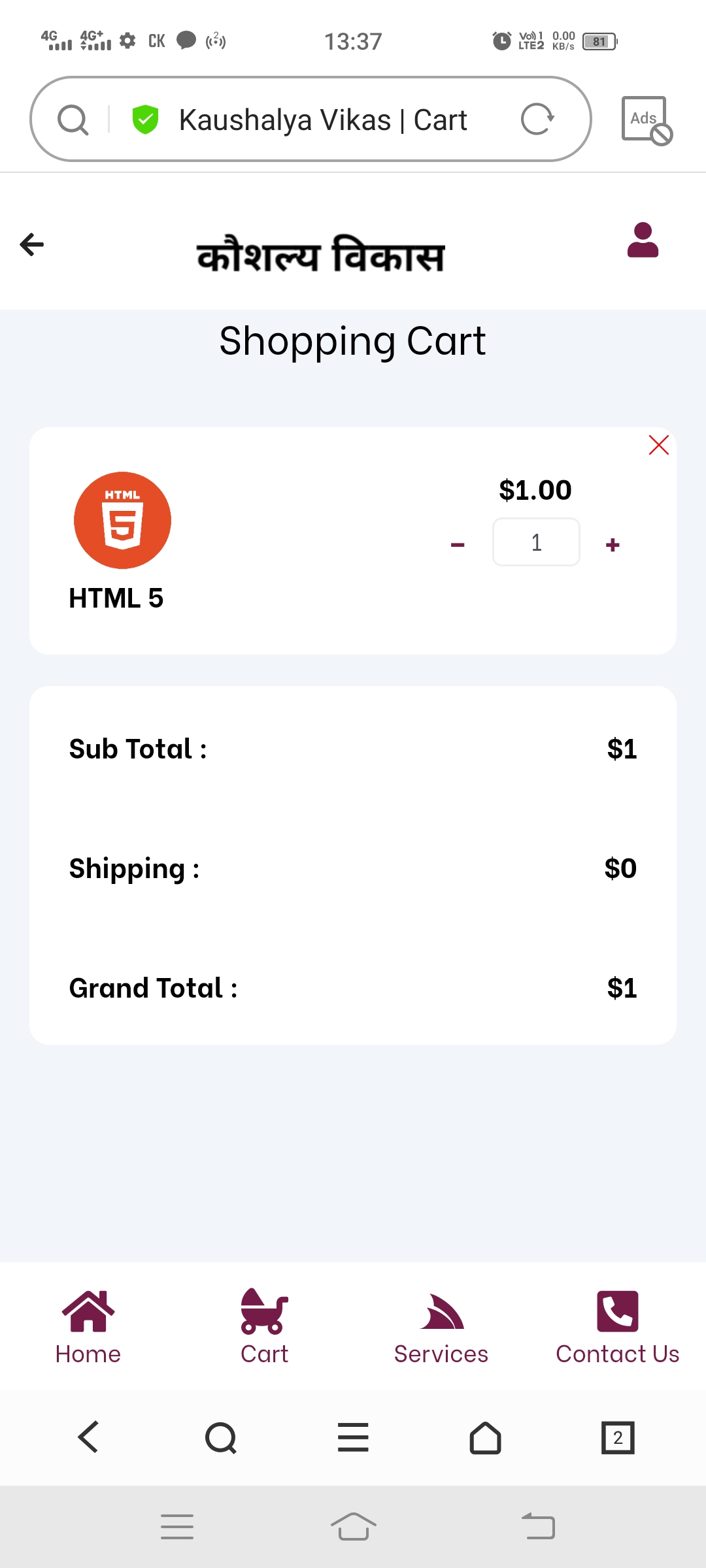Screen dimensions: 706x1568
Task: View the two open browser tabs
Action: coord(618,1437)
